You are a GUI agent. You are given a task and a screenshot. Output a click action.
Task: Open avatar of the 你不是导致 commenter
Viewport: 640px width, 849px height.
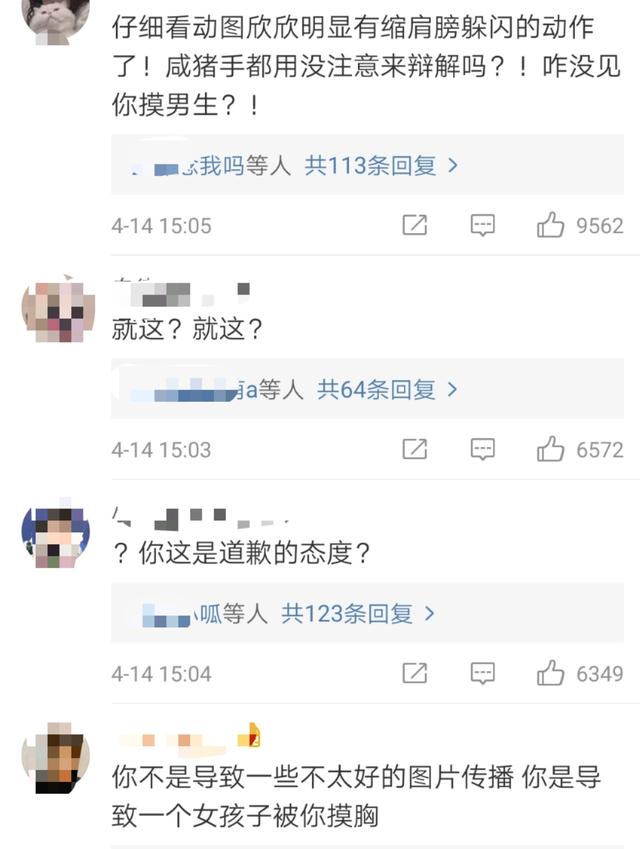pyautogui.click(x=56, y=760)
